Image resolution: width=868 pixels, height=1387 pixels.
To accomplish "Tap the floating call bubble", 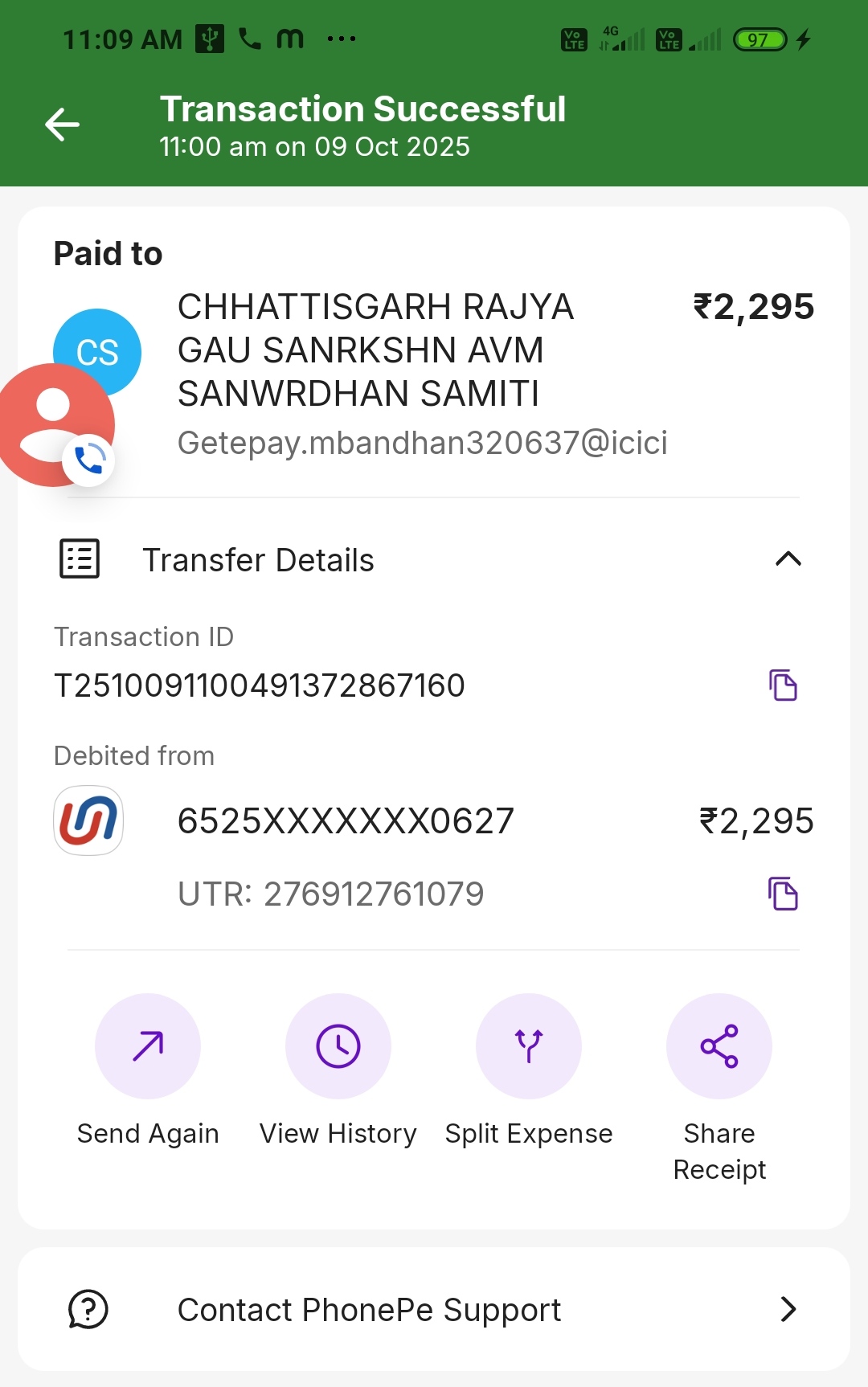I will coord(56,424).
